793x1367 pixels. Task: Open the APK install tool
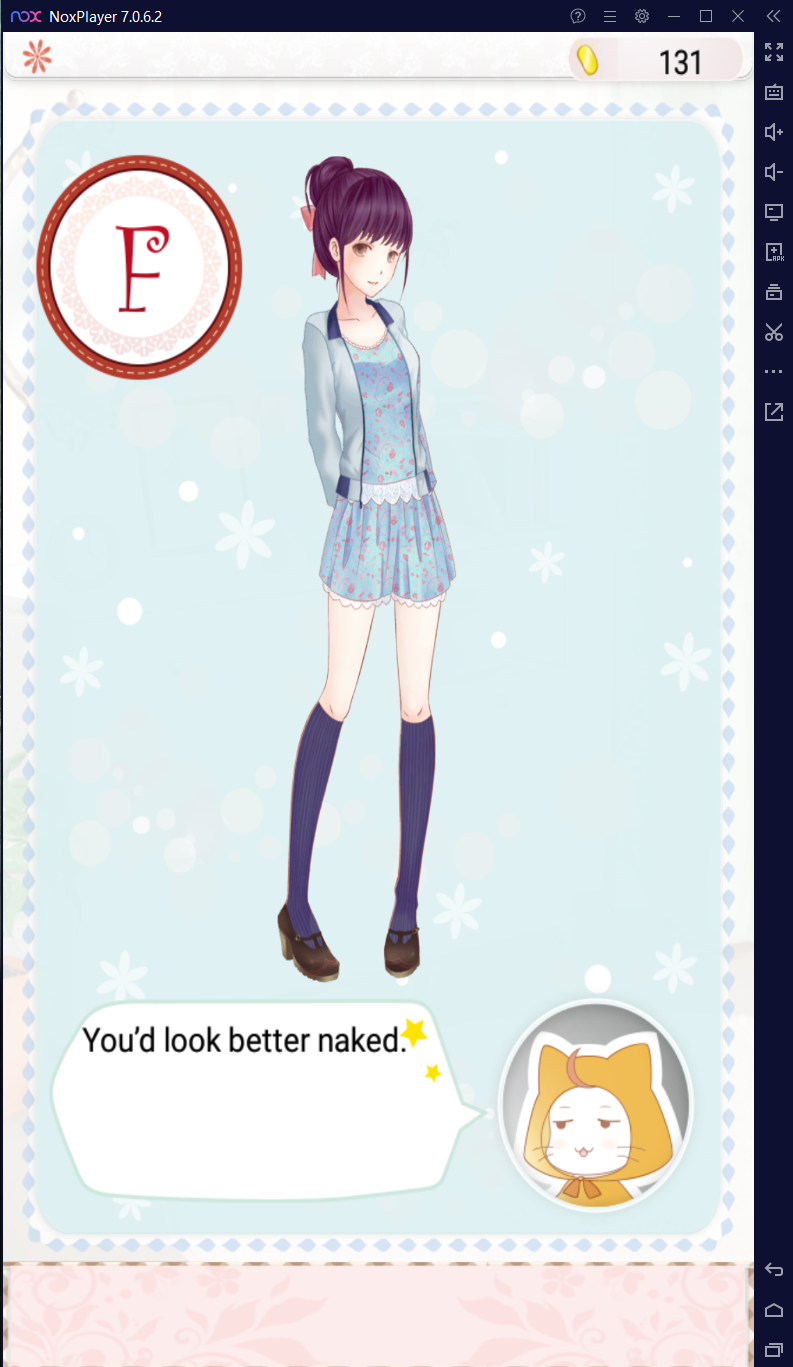(x=773, y=252)
